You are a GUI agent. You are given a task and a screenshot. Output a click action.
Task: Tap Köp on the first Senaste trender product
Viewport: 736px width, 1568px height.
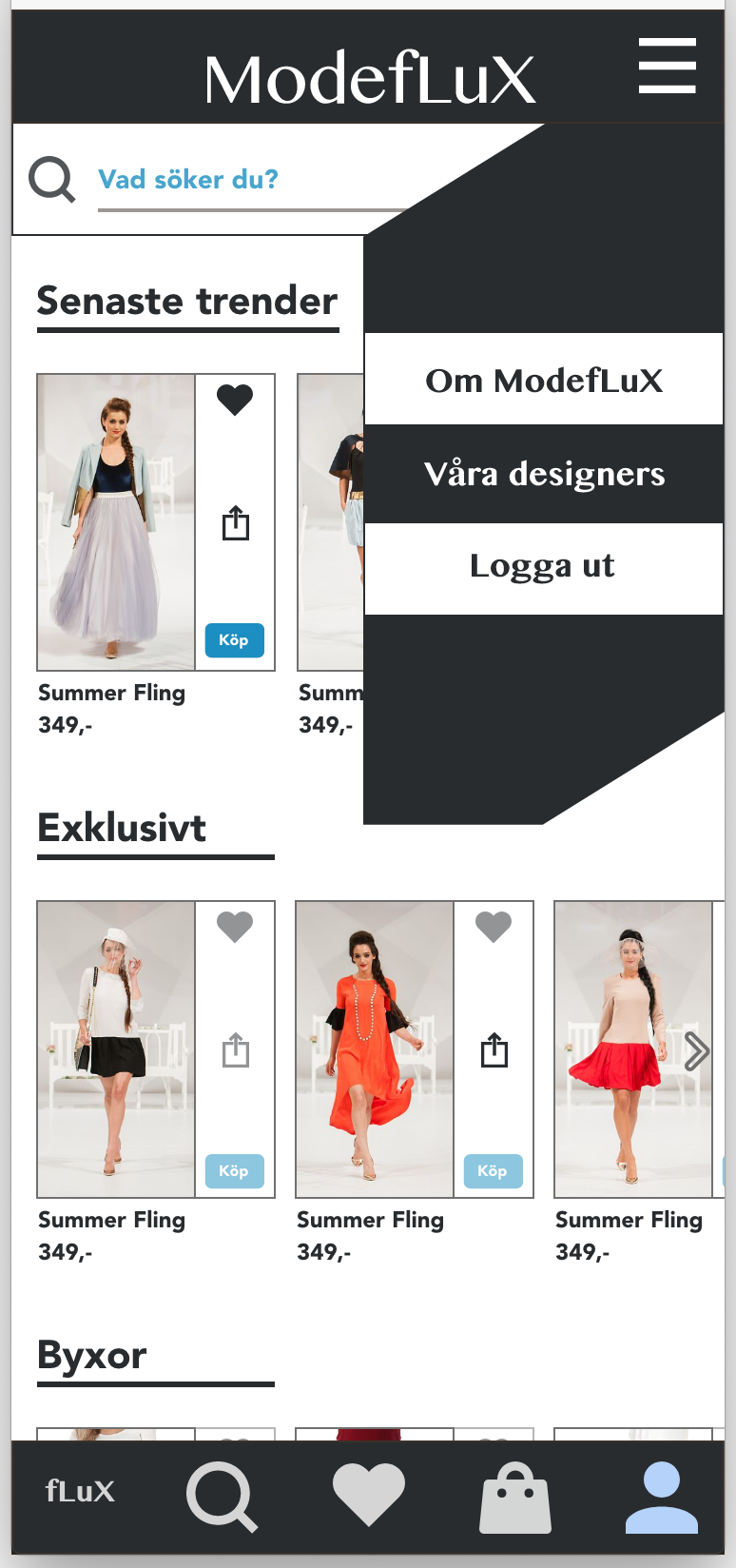coord(235,640)
